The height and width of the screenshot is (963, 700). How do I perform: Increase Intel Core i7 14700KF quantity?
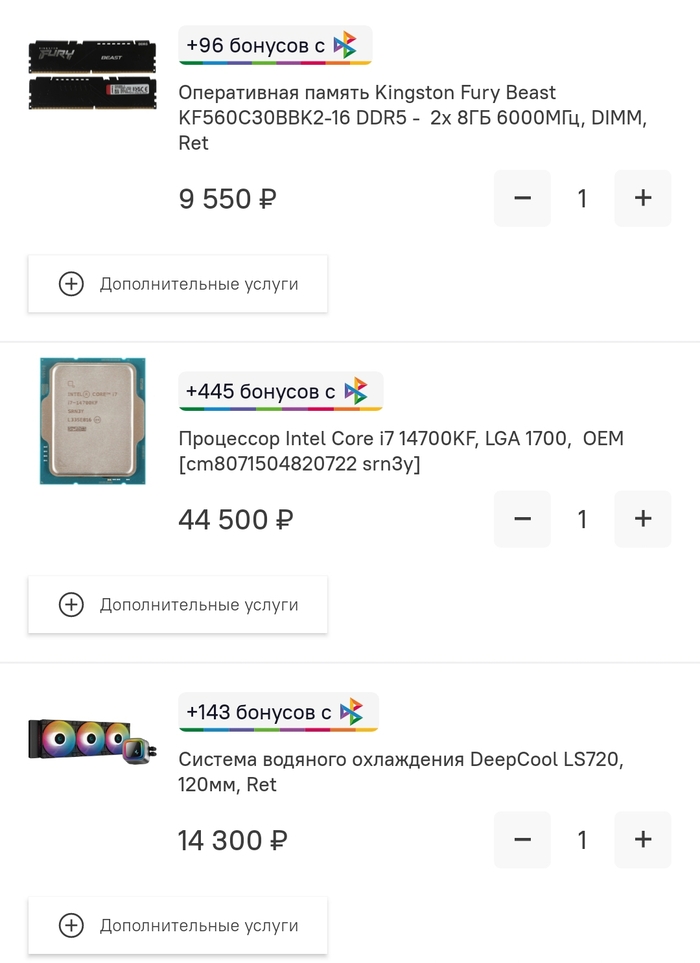642,519
